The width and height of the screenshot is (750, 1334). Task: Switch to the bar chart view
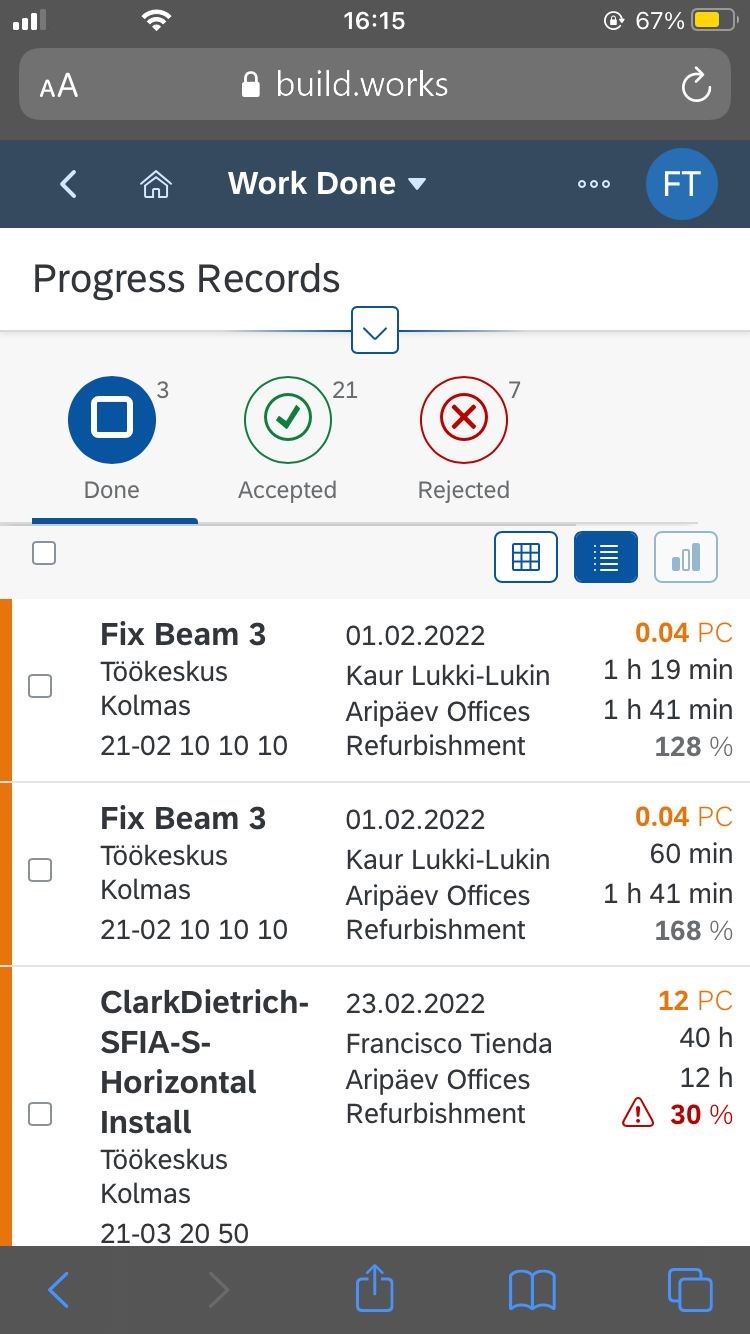686,556
